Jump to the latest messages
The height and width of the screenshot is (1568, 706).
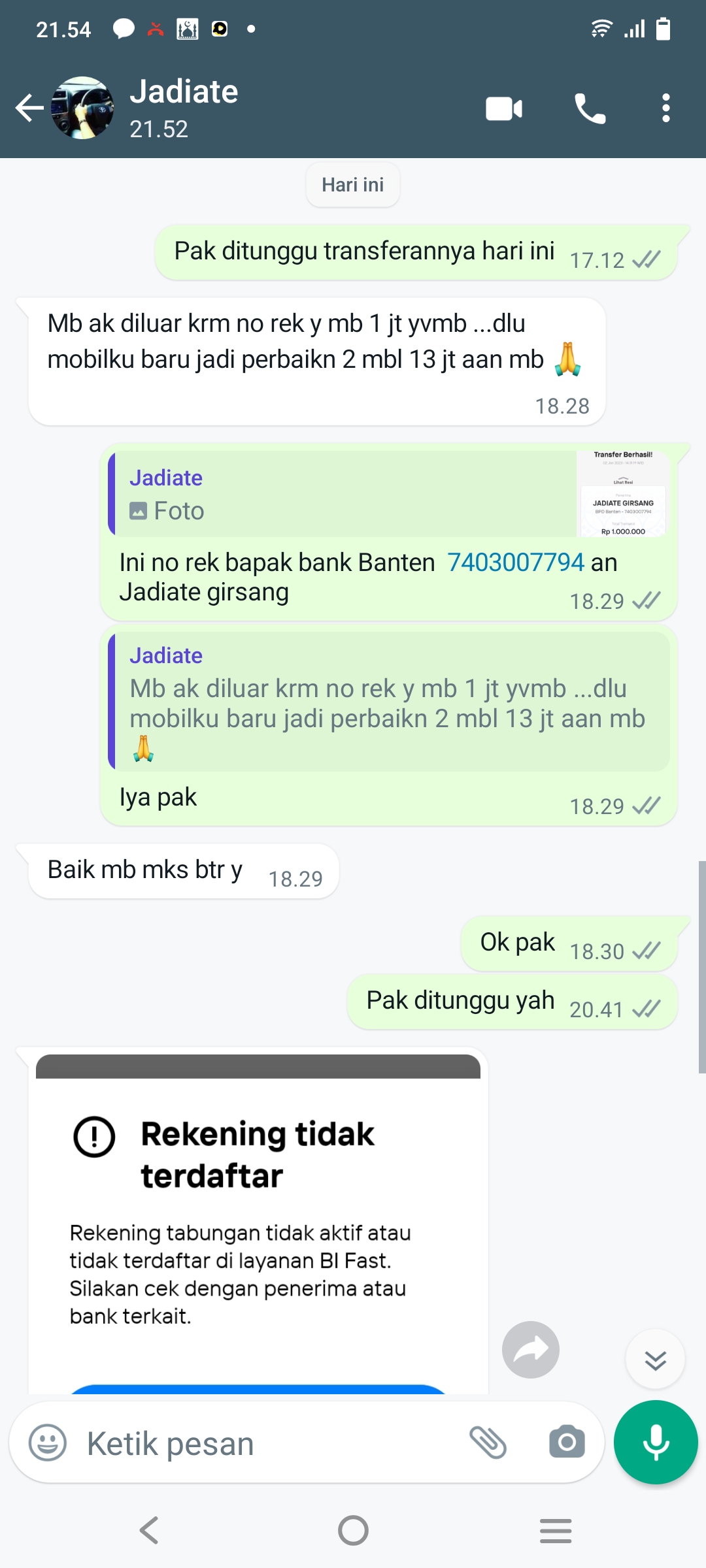click(x=655, y=1360)
